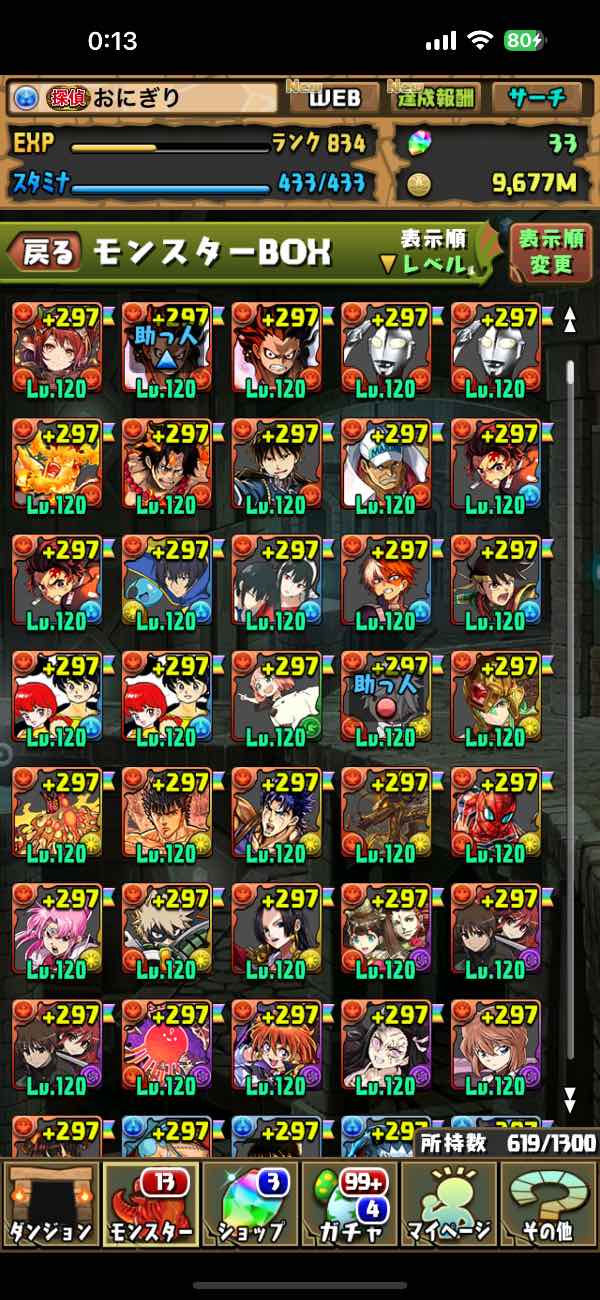Screen dimensions: 600x1300
Task: Select the second 助っ人 helper monster
Action: pos(385,698)
